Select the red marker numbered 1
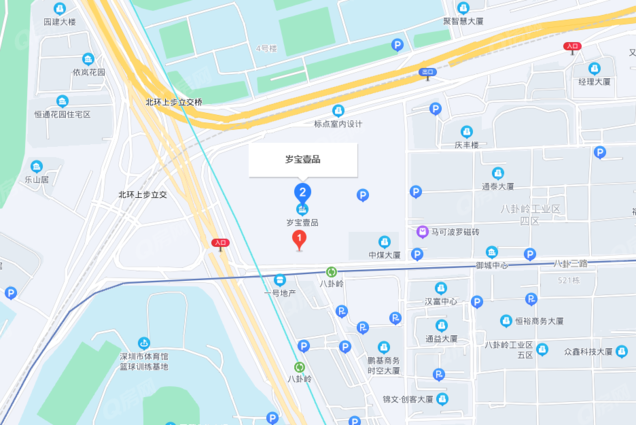The height and width of the screenshot is (425, 636). point(298,239)
